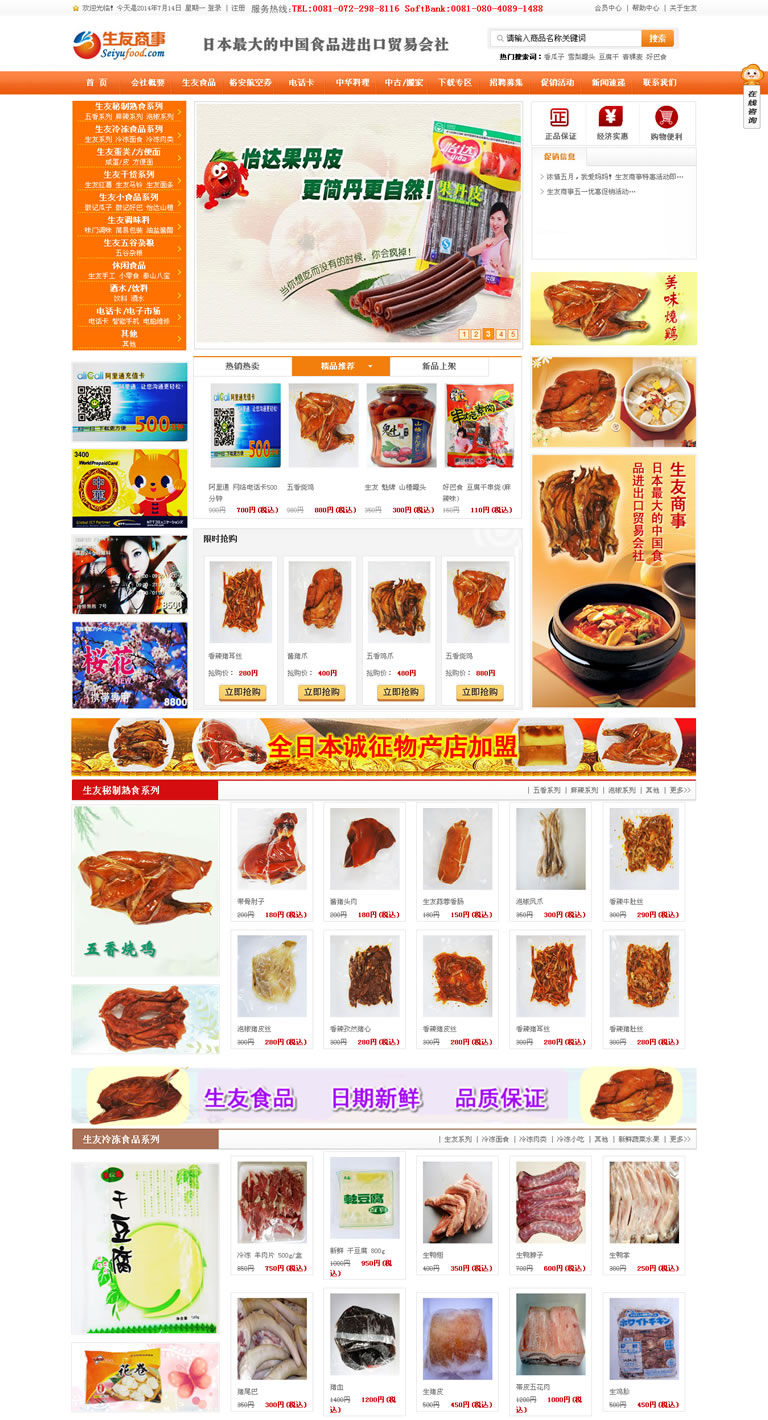Jump to carousel slide 5
This screenshot has height=1420, width=768.
[513, 335]
